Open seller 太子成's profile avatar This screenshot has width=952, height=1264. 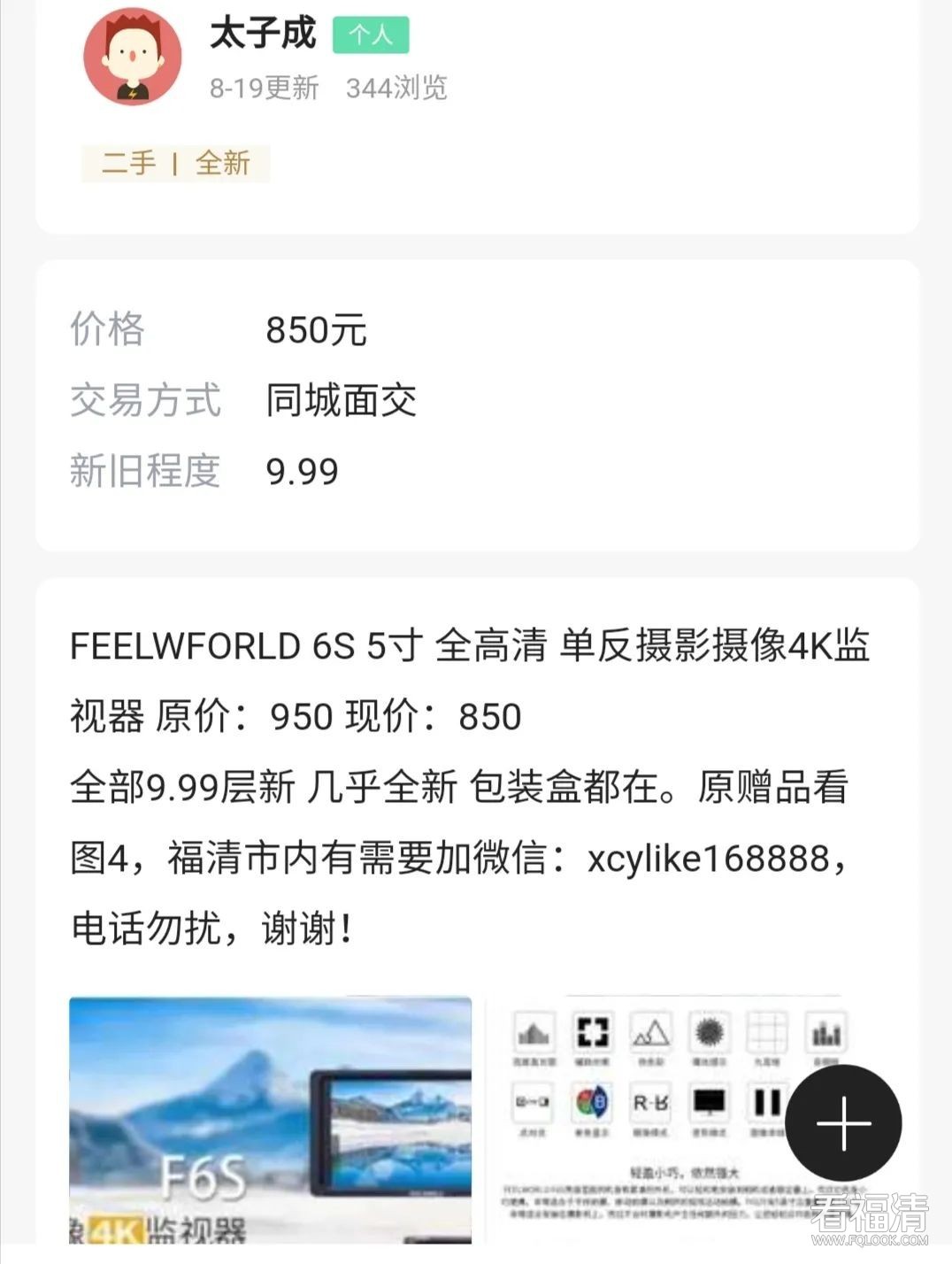[x=132, y=56]
